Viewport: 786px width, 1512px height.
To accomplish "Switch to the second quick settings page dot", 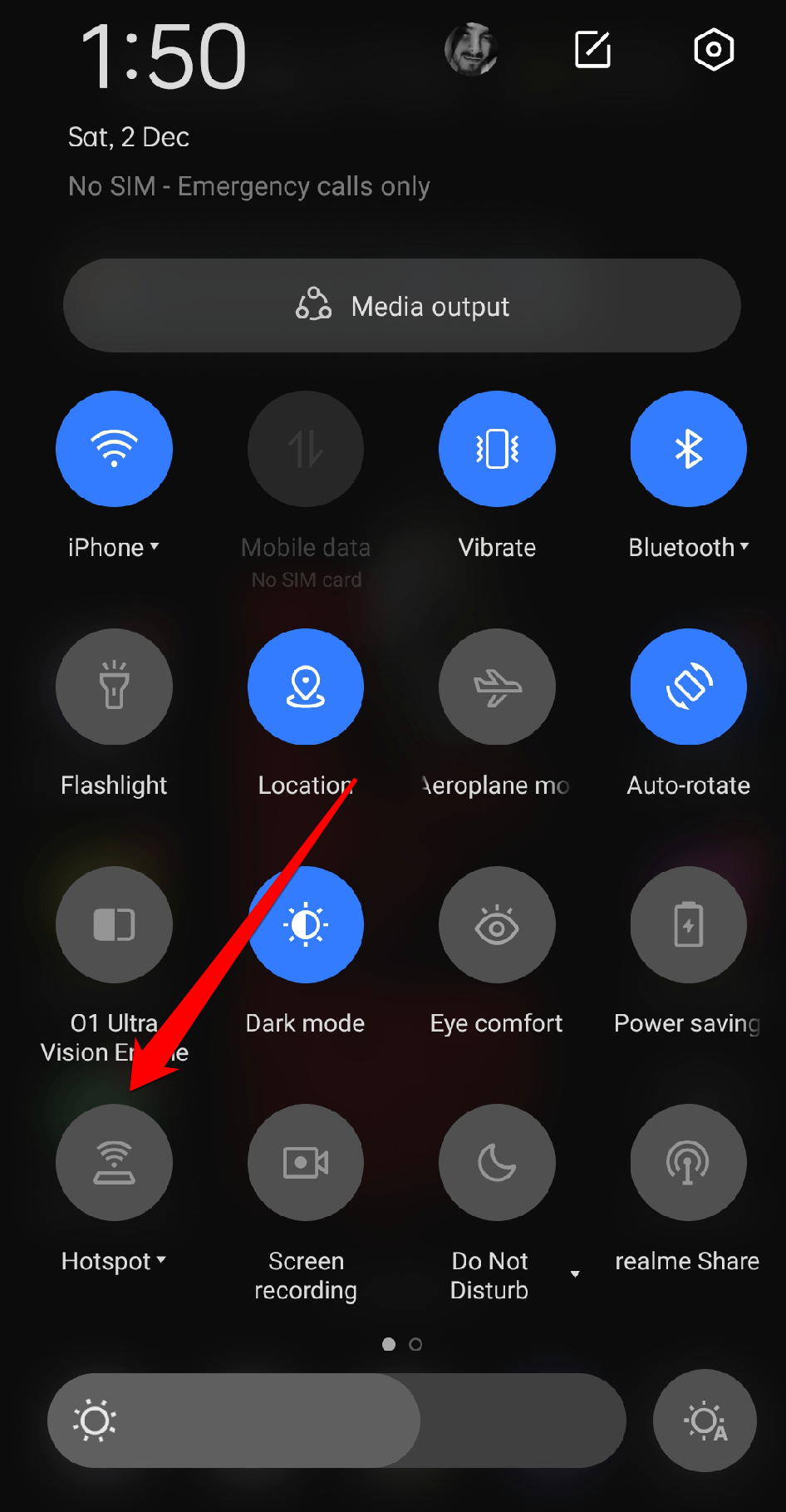I will point(416,1343).
